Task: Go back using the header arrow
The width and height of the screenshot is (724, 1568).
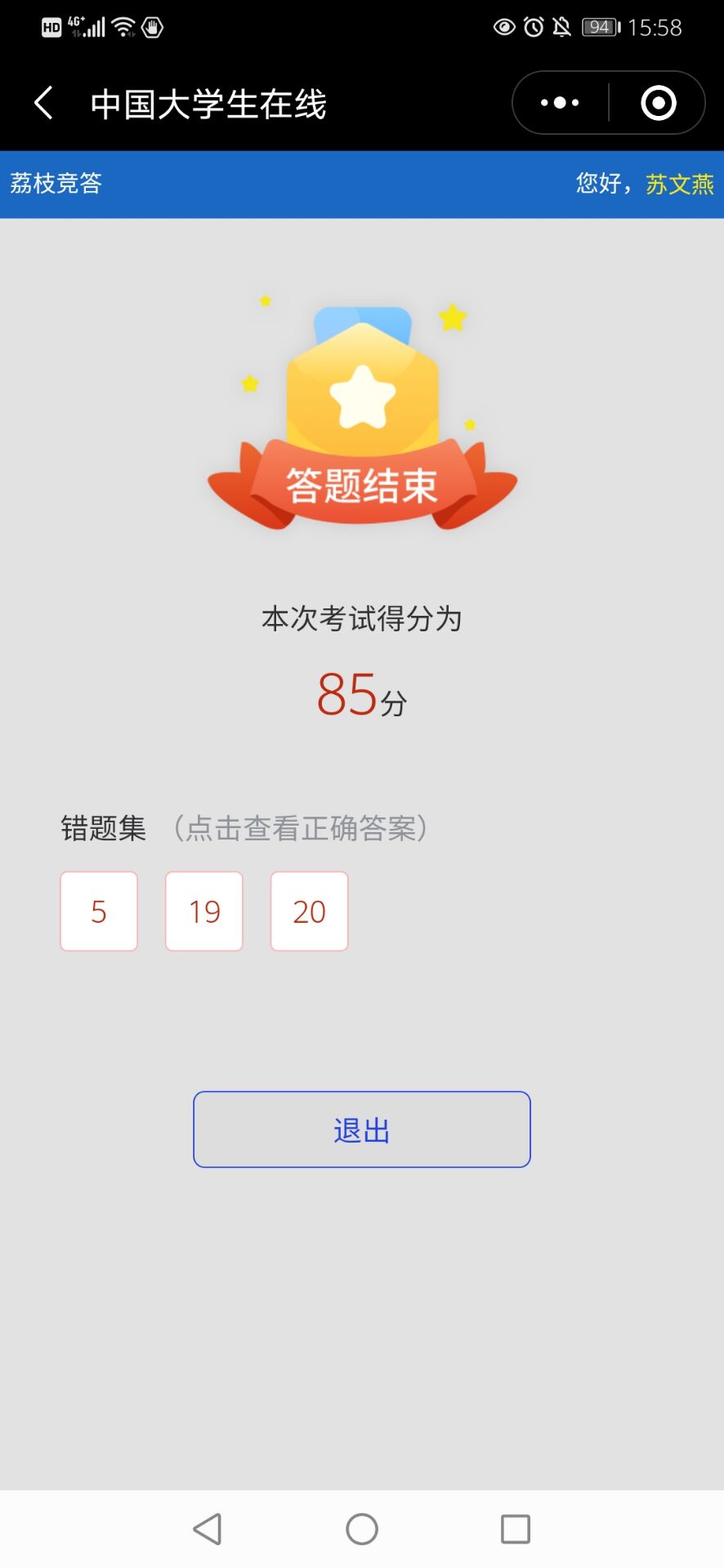Action: coord(43,103)
